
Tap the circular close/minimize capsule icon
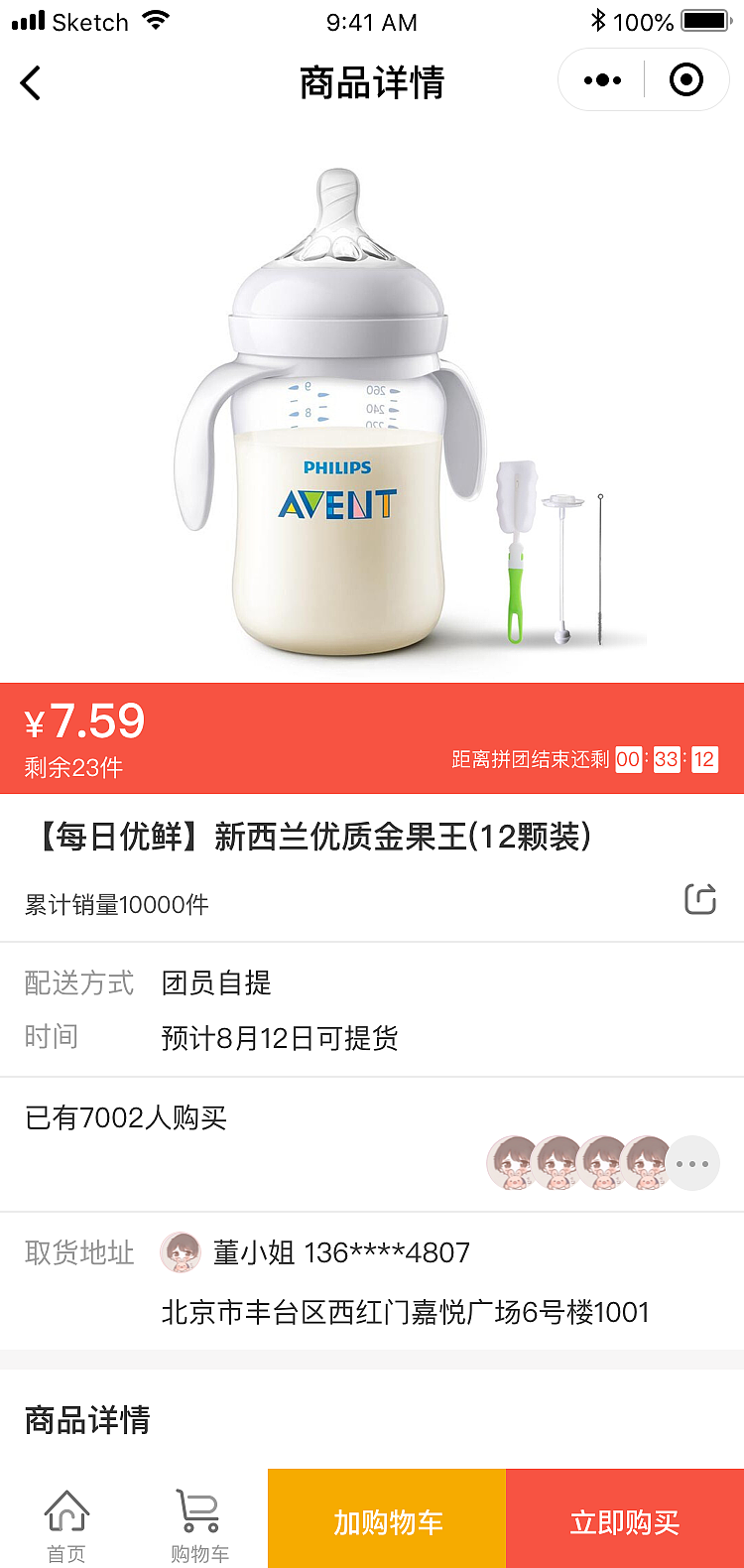(x=685, y=80)
